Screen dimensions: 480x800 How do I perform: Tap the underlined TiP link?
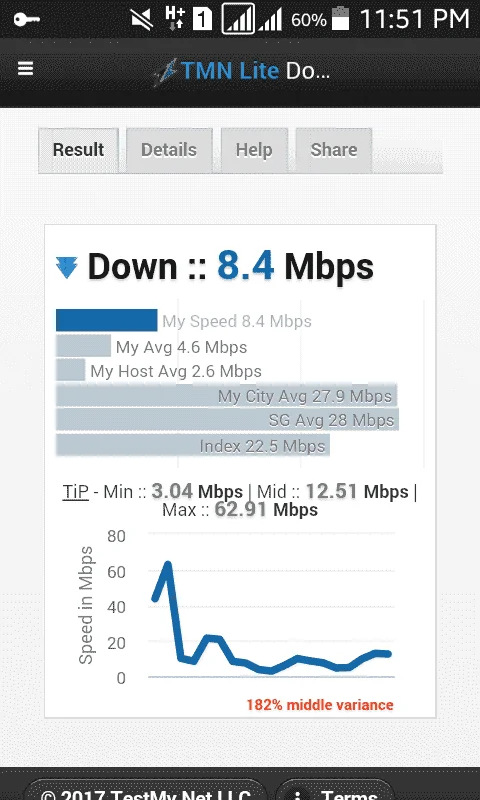tap(75, 492)
